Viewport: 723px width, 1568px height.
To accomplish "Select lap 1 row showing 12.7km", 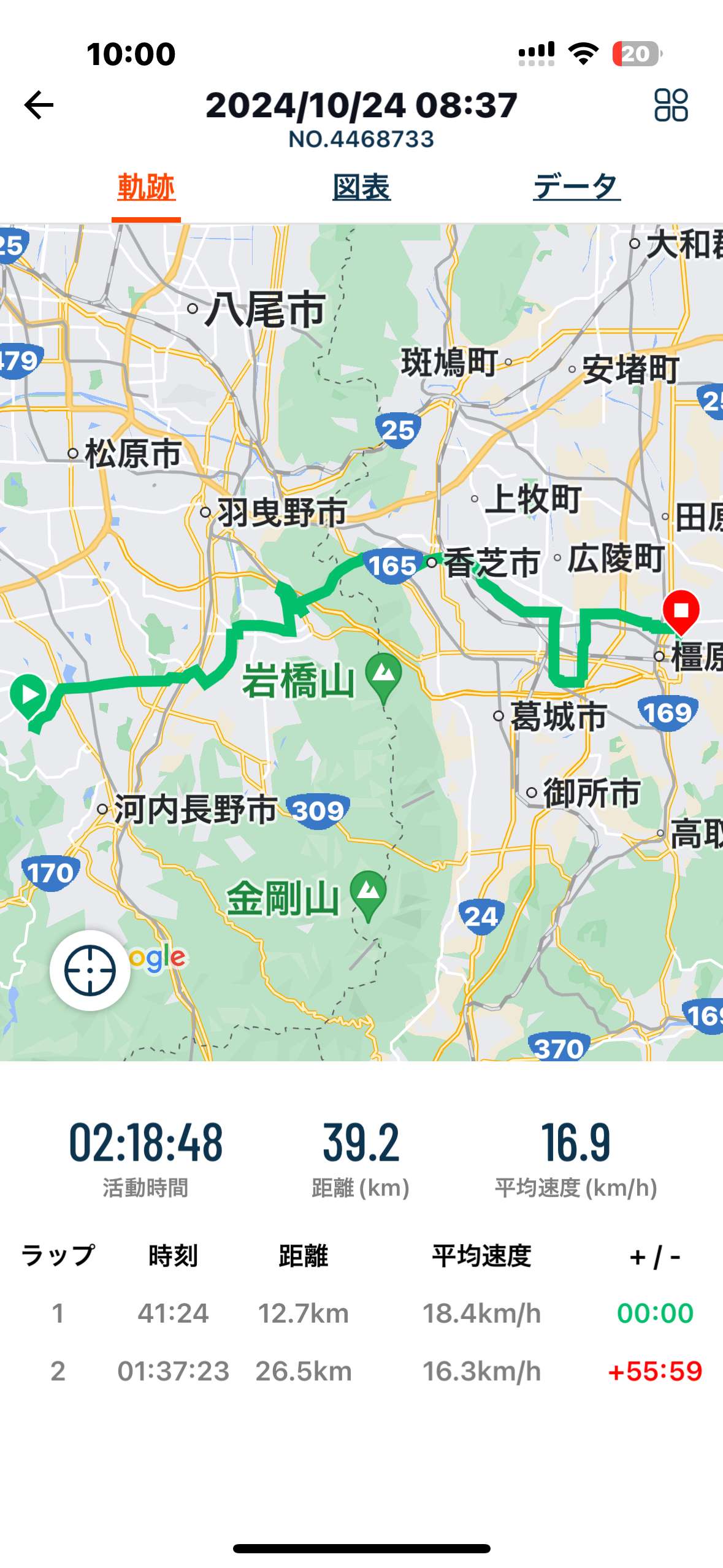I will pyautogui.click(x=361, y=1313).
